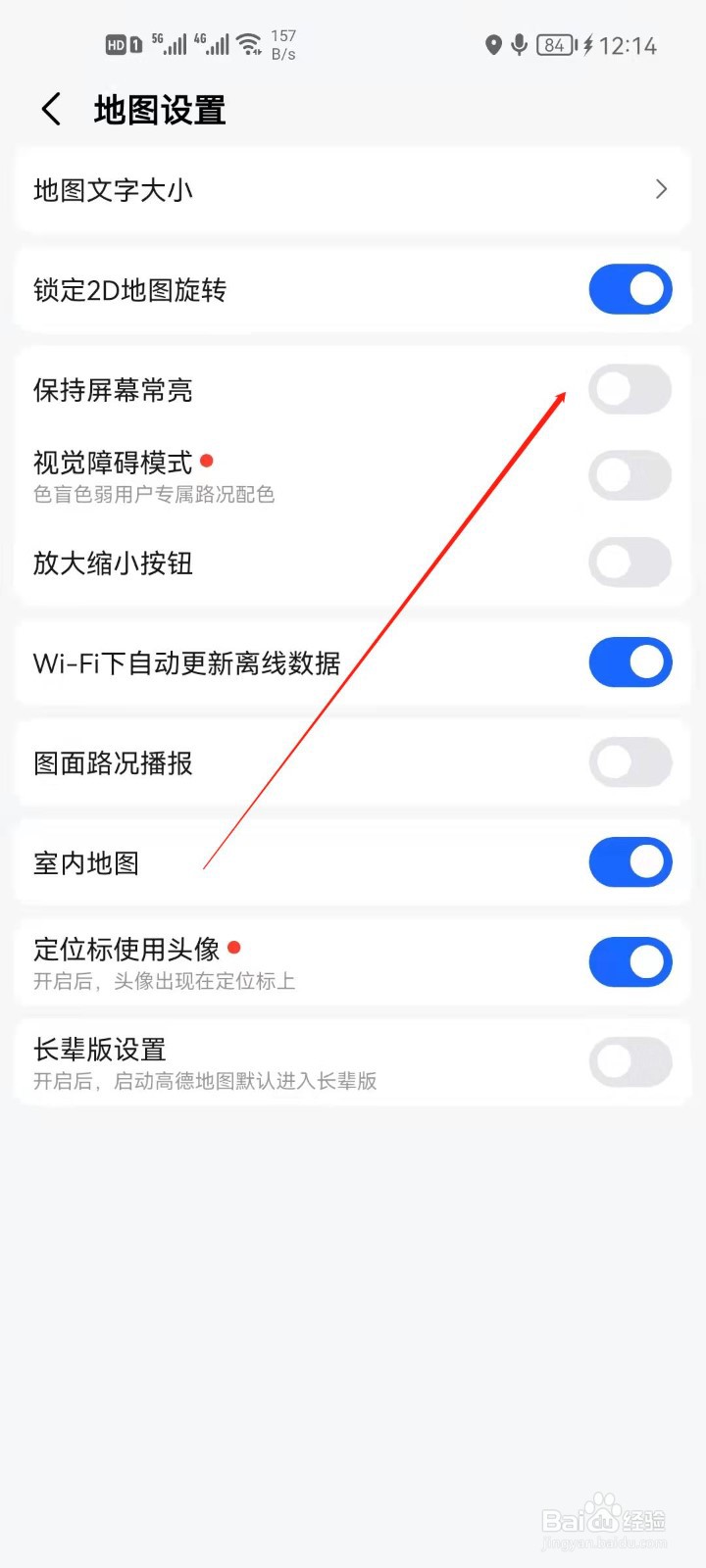Tap the microphone icon in the status bar
This screenshot has height=1568, width=706.
click(x=519, y=45)
